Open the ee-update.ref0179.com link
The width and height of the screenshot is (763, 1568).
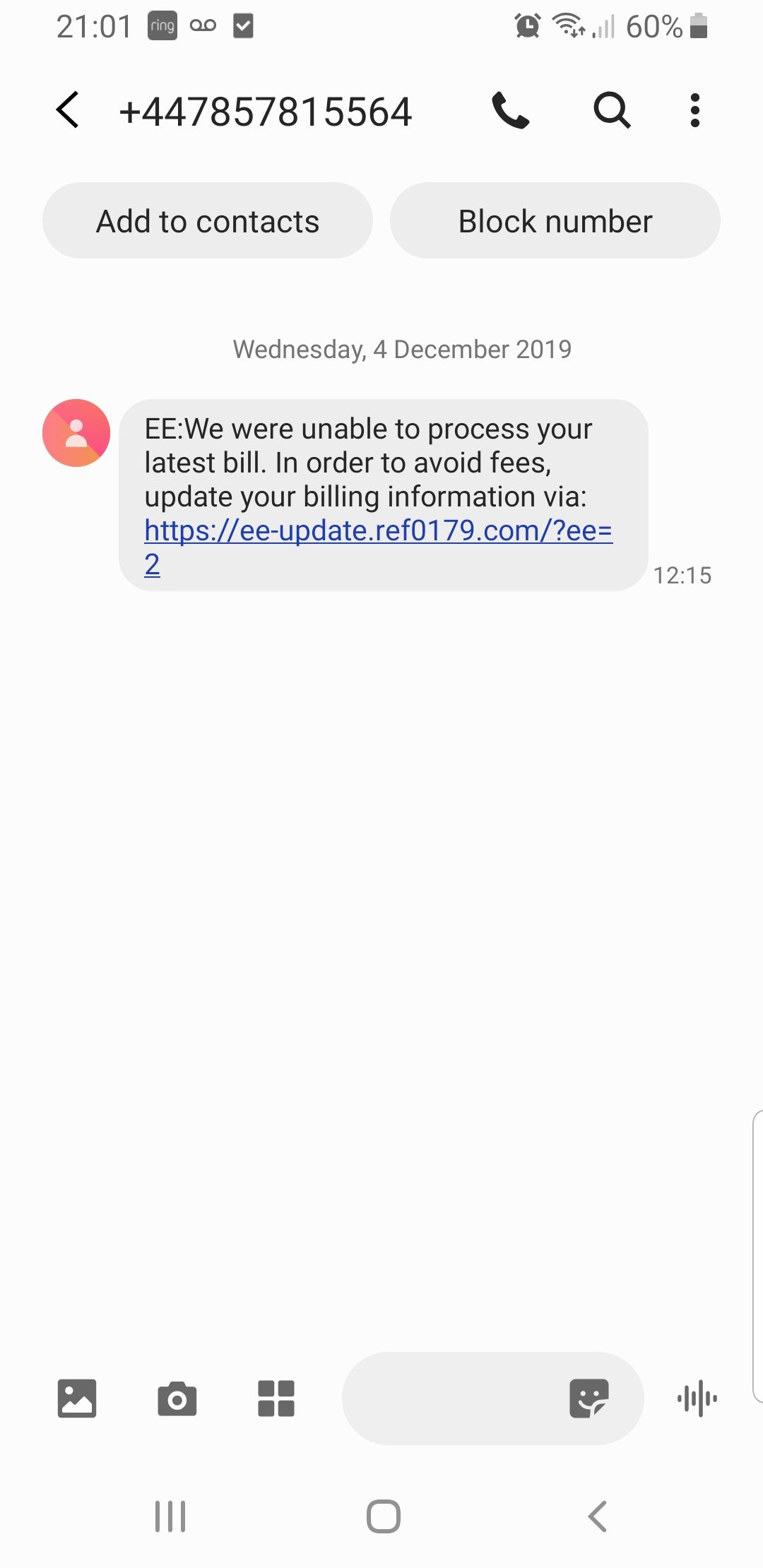pyautogui.click(x=377, y=532)
